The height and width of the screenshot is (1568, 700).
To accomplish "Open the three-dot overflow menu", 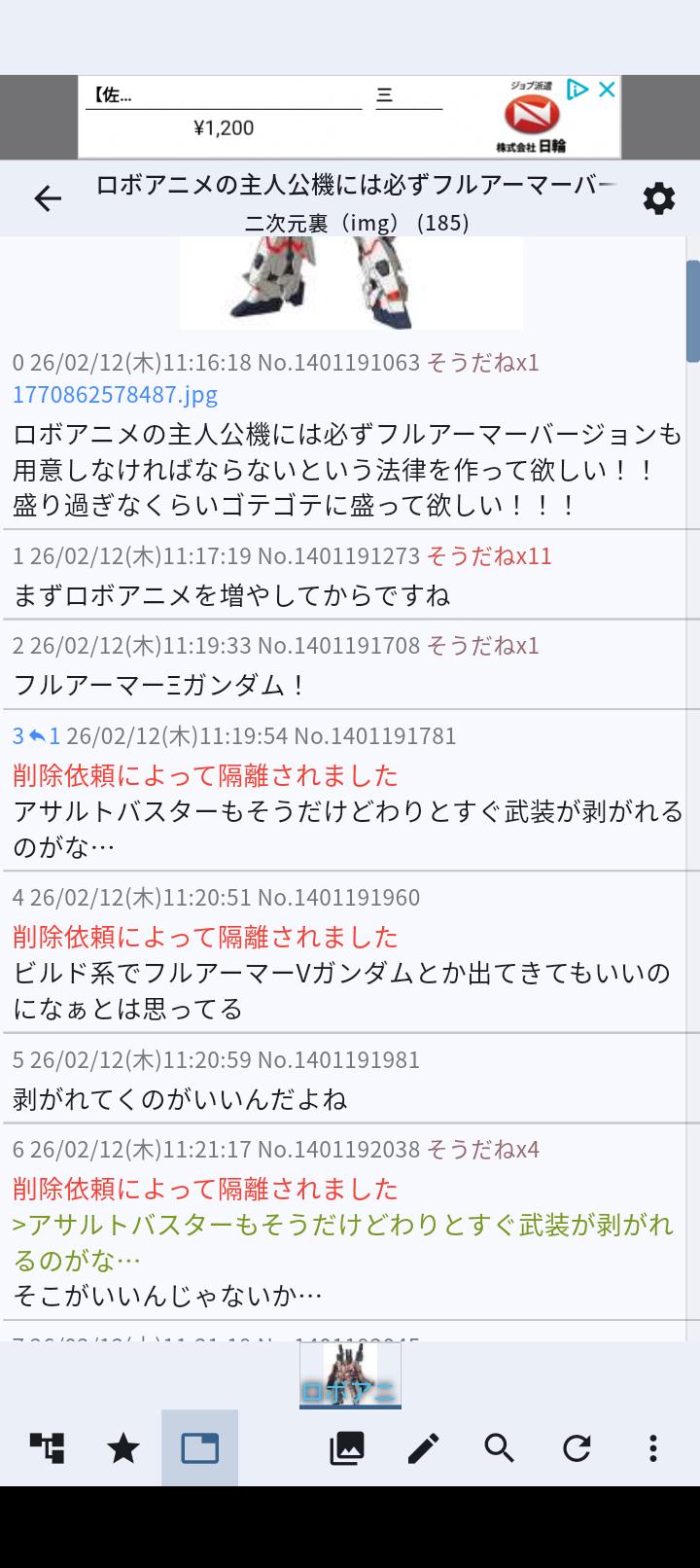I will [x=652, y=1448].
